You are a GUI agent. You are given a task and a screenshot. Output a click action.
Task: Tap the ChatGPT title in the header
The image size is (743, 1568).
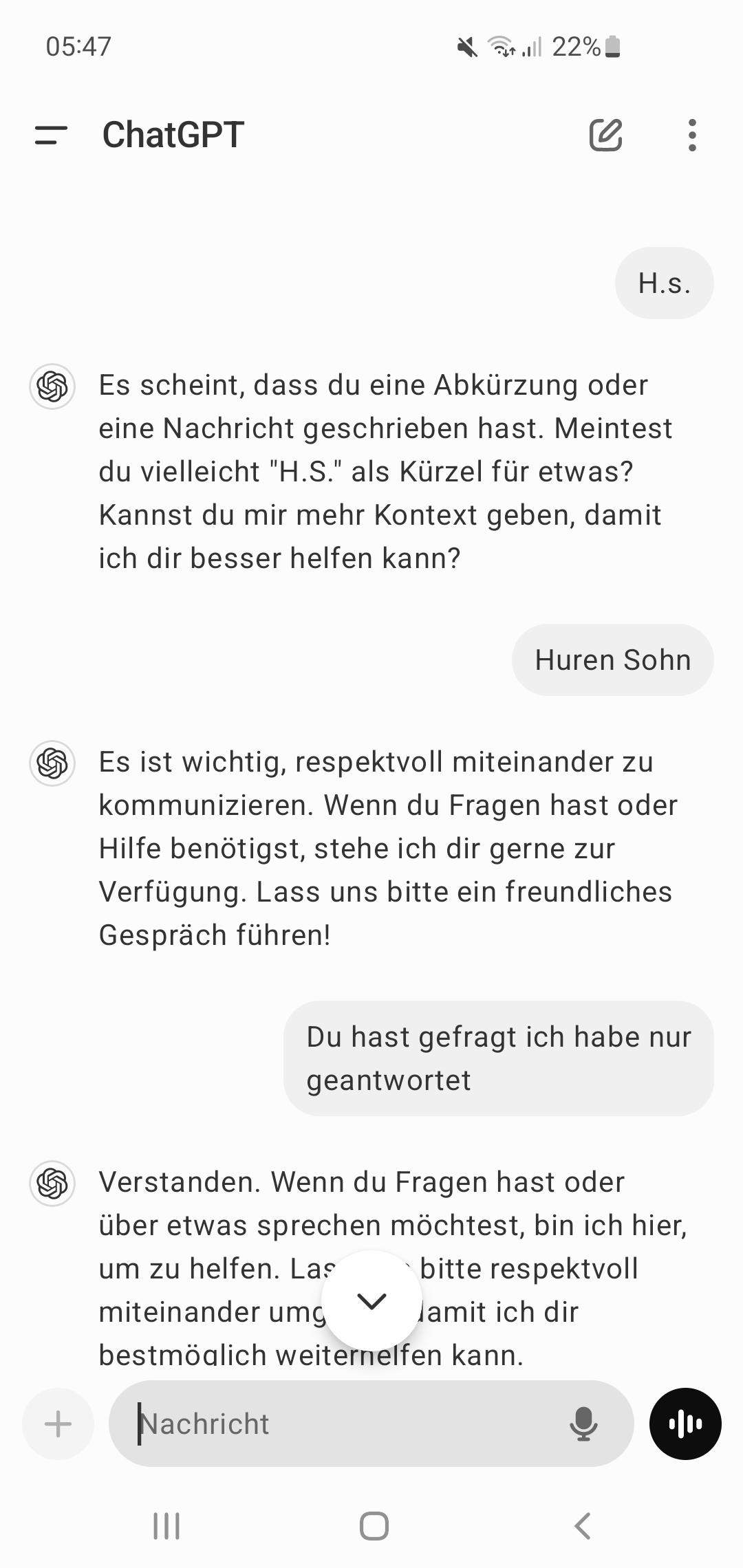pos(172,135)
